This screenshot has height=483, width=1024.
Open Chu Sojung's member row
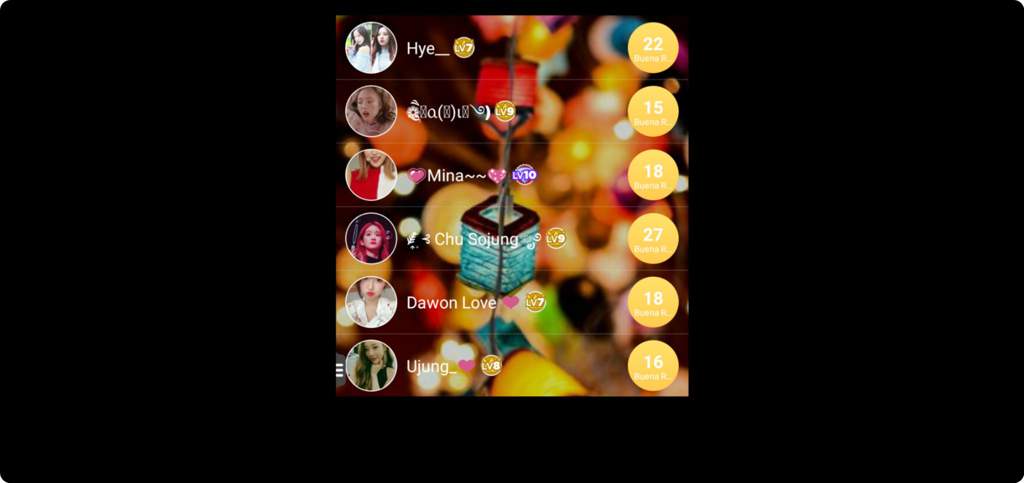pos(475,240)
